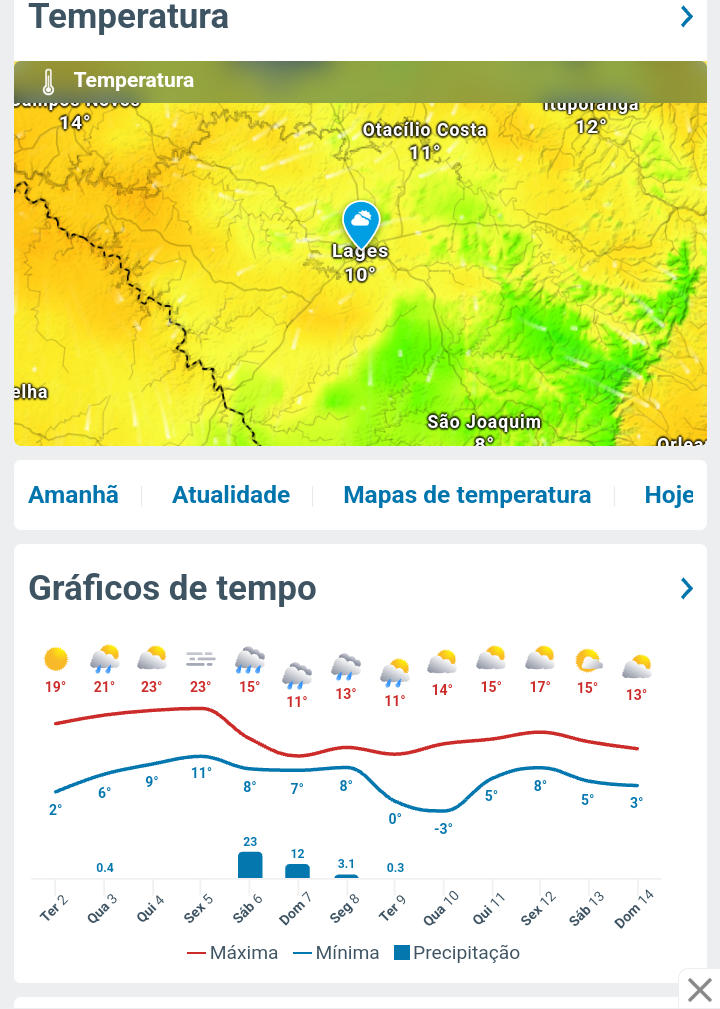The image size is (720, 1009).
Task: Open the Temperatura section chevron
Action: (x=686, y=17)
